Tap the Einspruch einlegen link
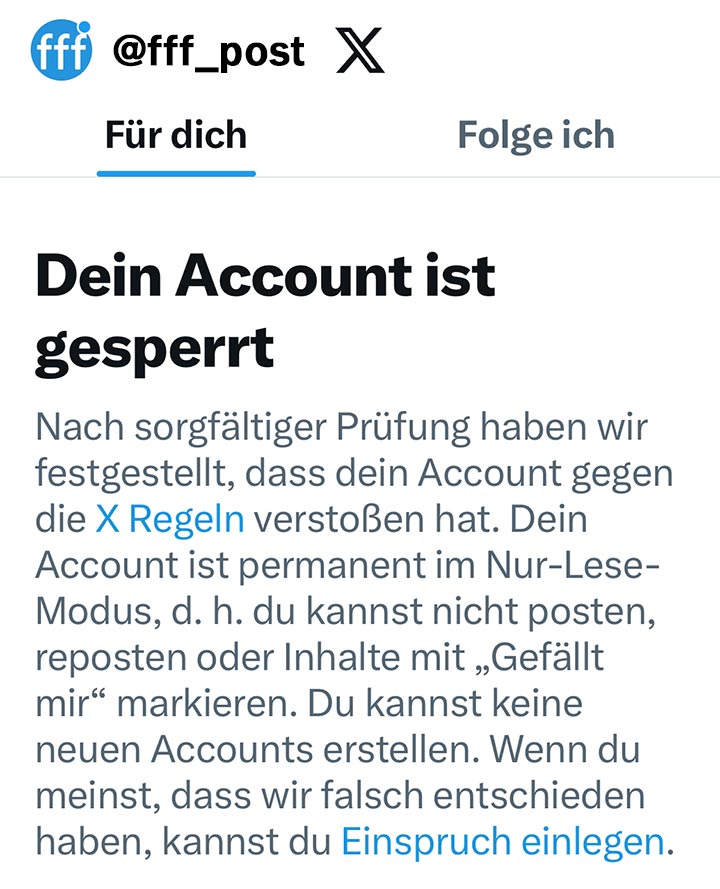720x889 pixels. coord(502,842)
